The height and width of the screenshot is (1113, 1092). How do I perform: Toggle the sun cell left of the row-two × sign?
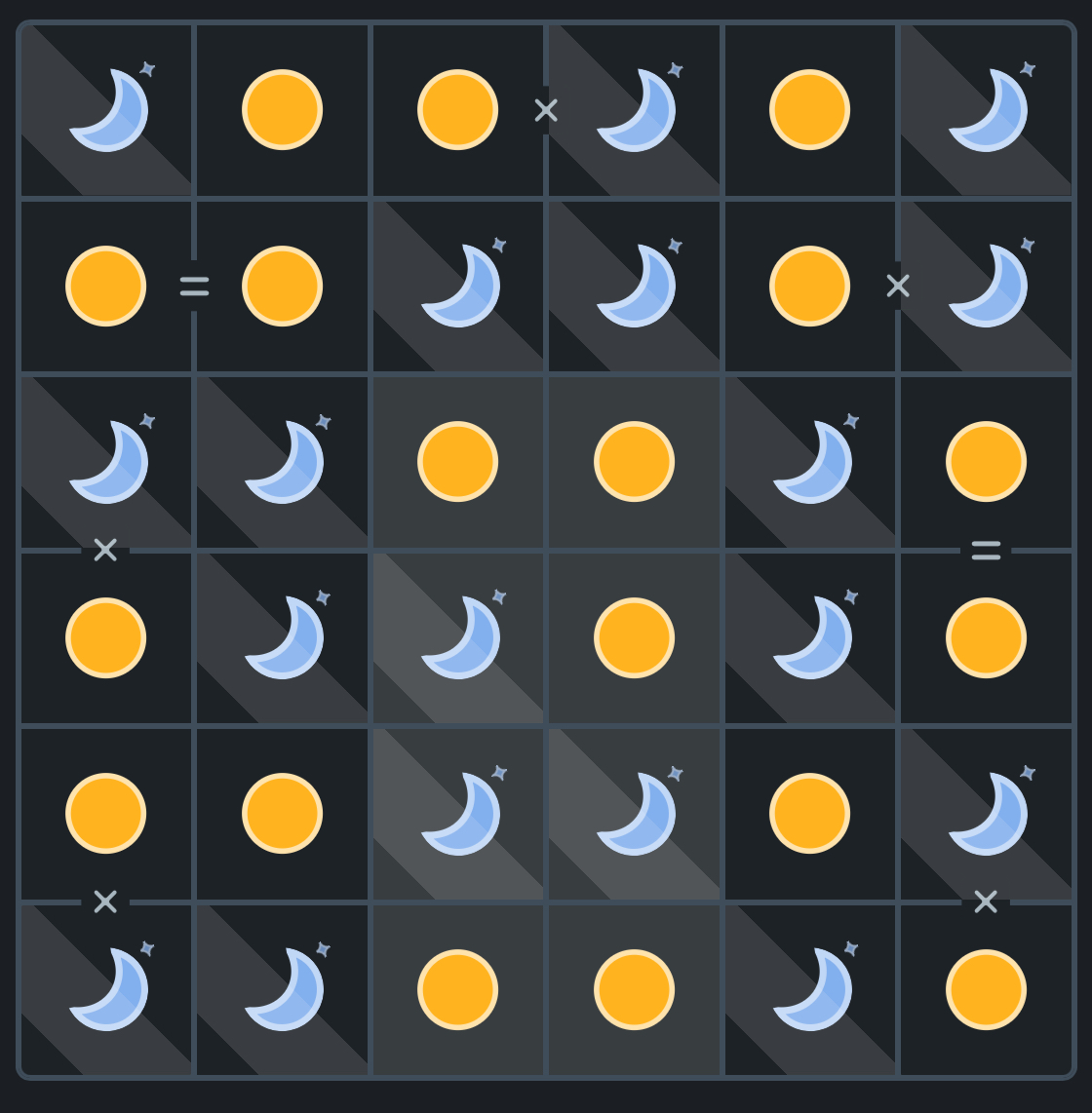[x=809, y=286]
